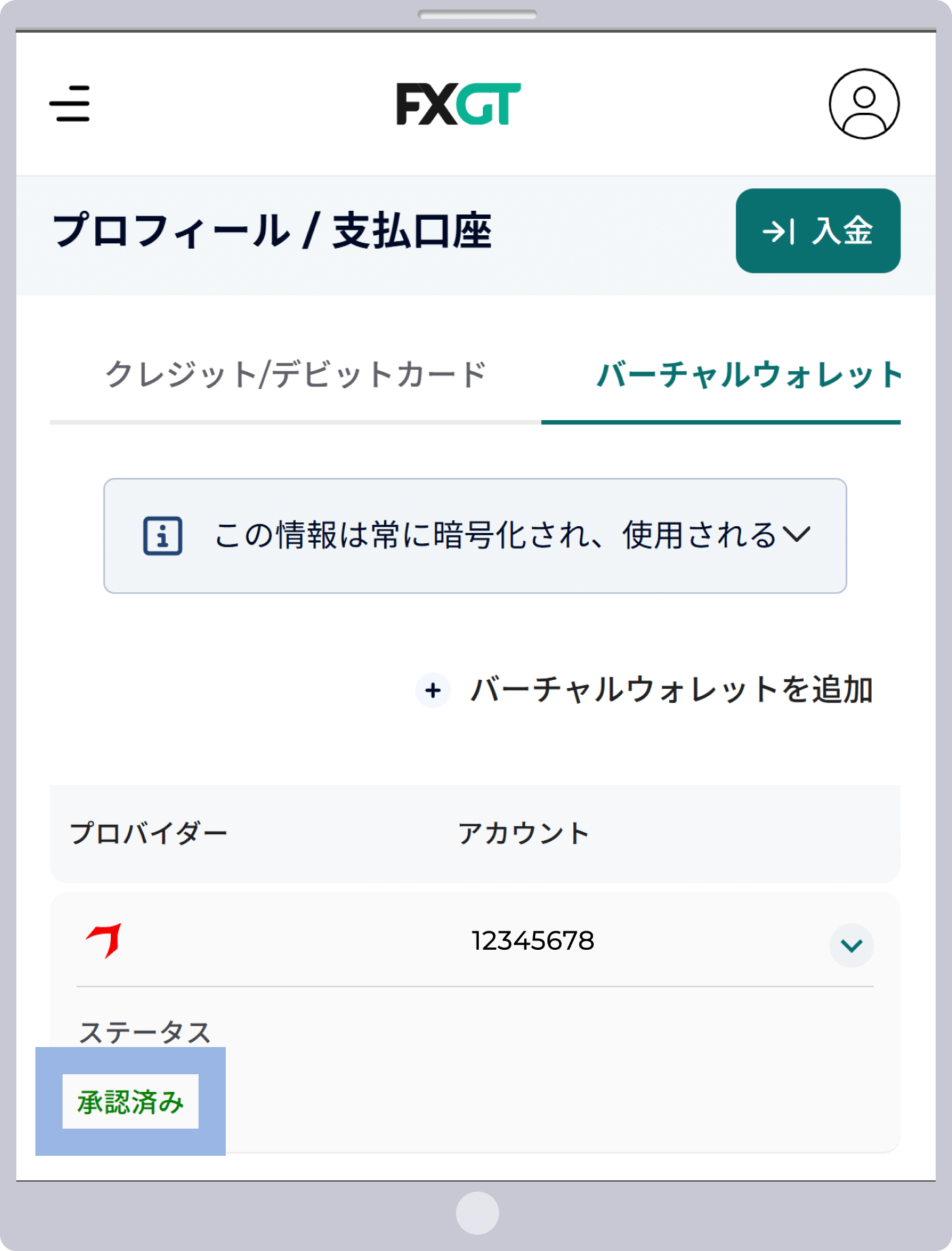Click the FXGT logo
The height and width of the screenshot is (1251, 952).
(460, 102)
